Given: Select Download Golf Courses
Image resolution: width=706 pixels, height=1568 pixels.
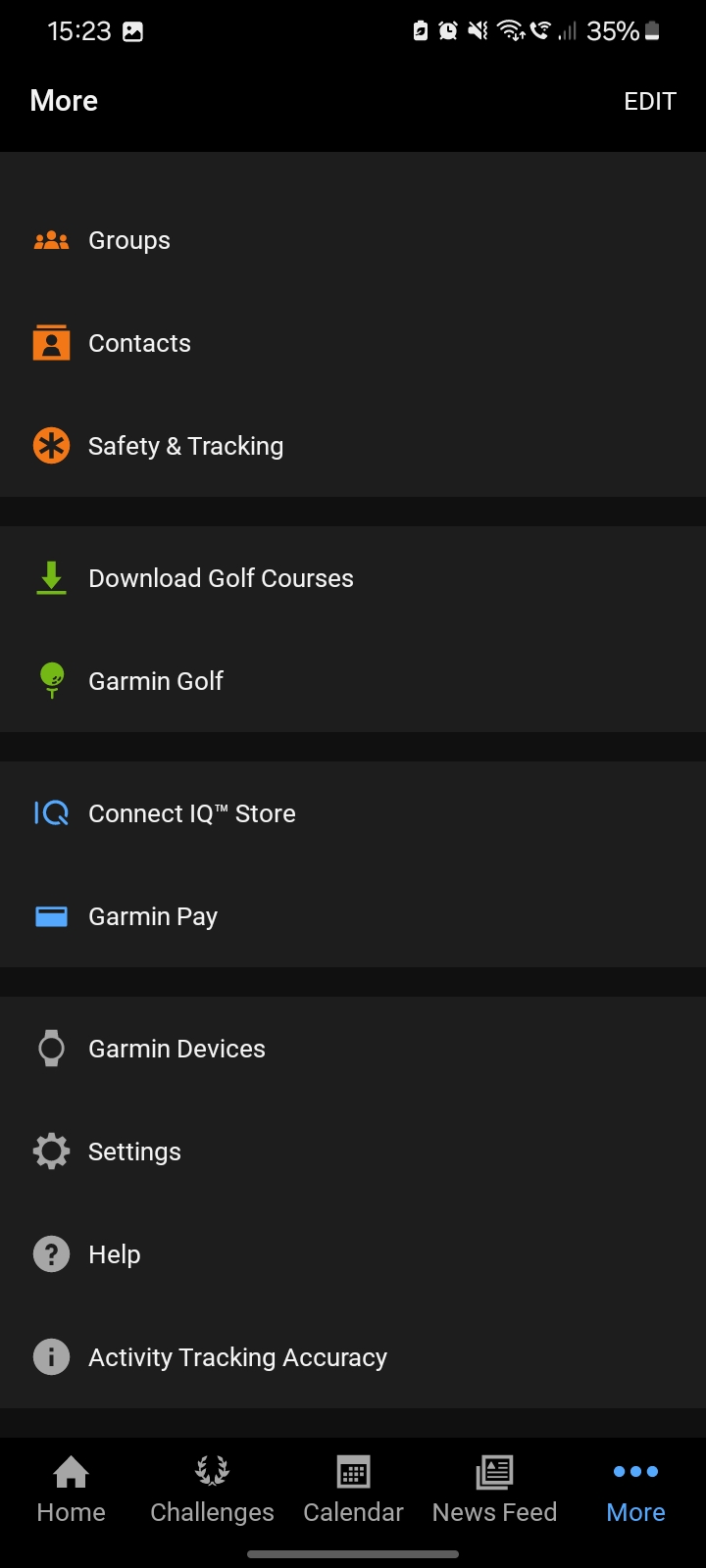Looking at the screenshot, I should point(353,578).
